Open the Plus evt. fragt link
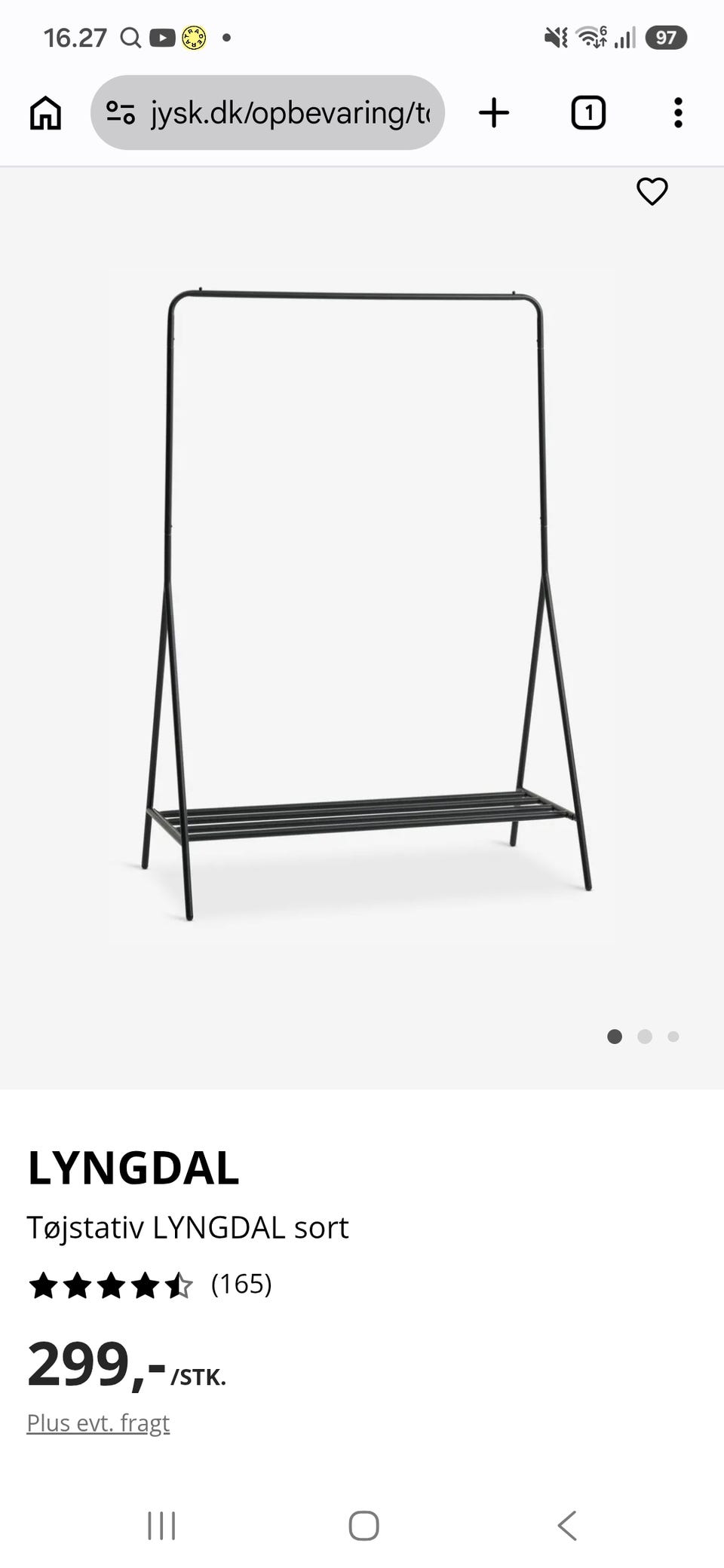The image size is (724, 1568). (x=98, y=1423)
